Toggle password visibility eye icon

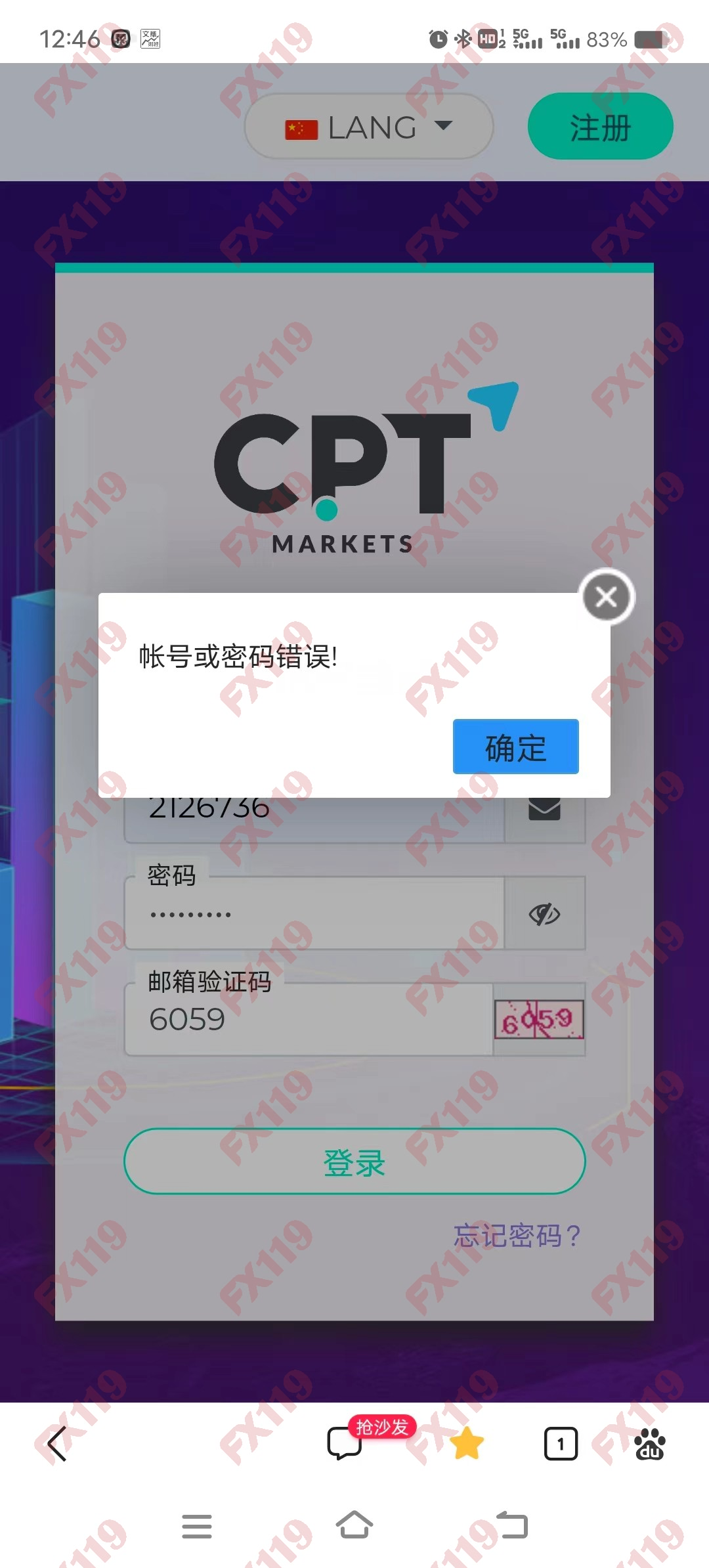pyautogui.click(x=544, y=914)
